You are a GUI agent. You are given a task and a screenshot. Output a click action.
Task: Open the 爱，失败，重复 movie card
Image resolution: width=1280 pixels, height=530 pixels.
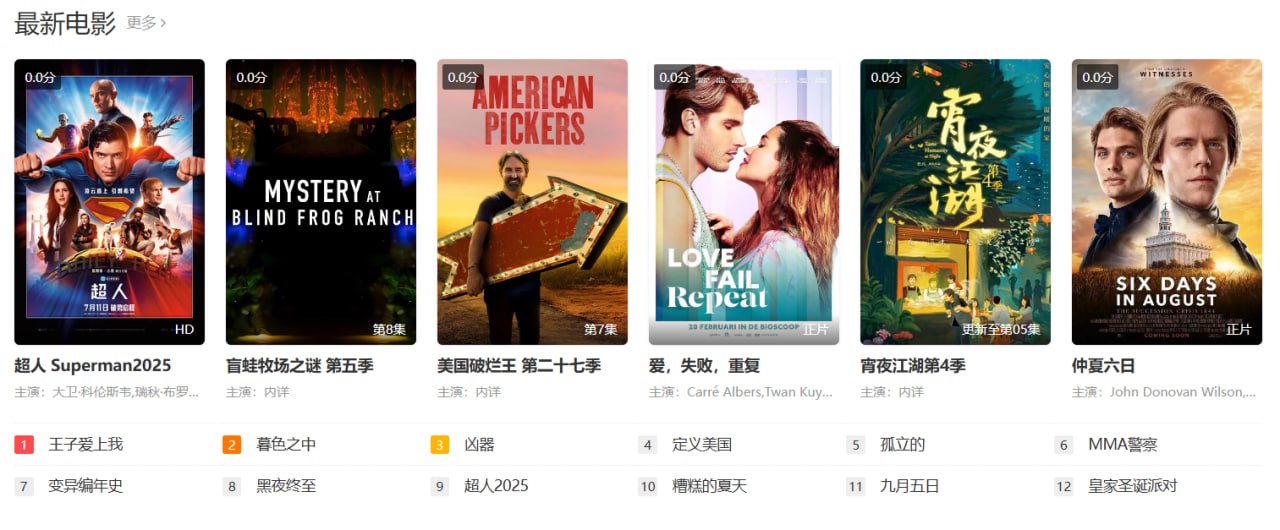pos(744,202)
